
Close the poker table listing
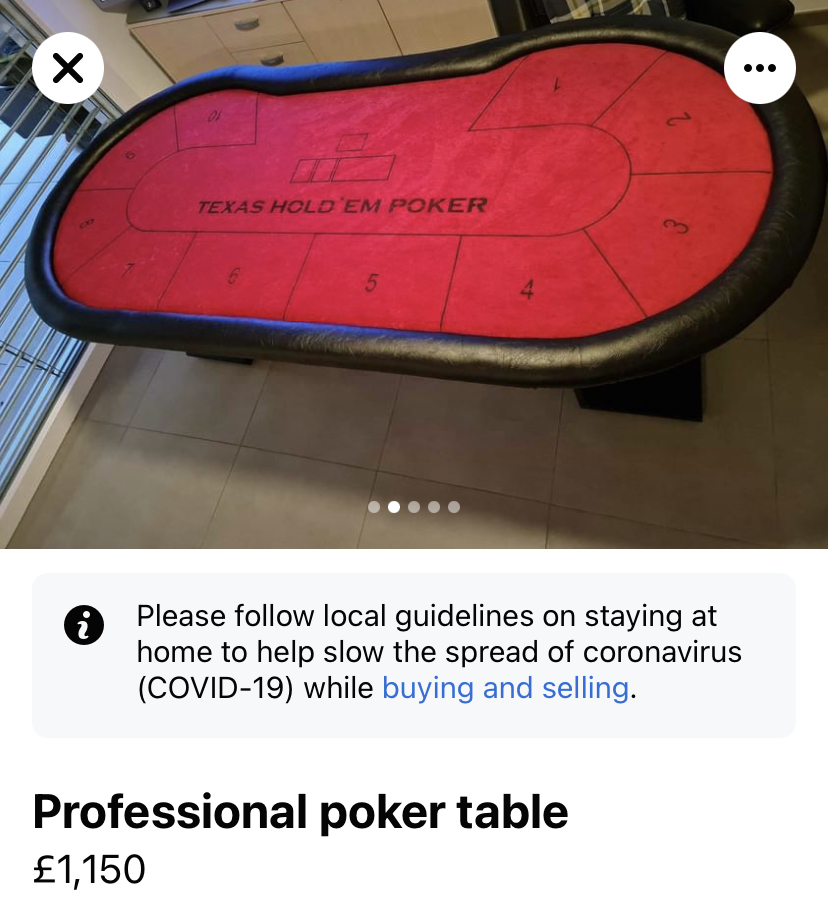click(67, 68)
